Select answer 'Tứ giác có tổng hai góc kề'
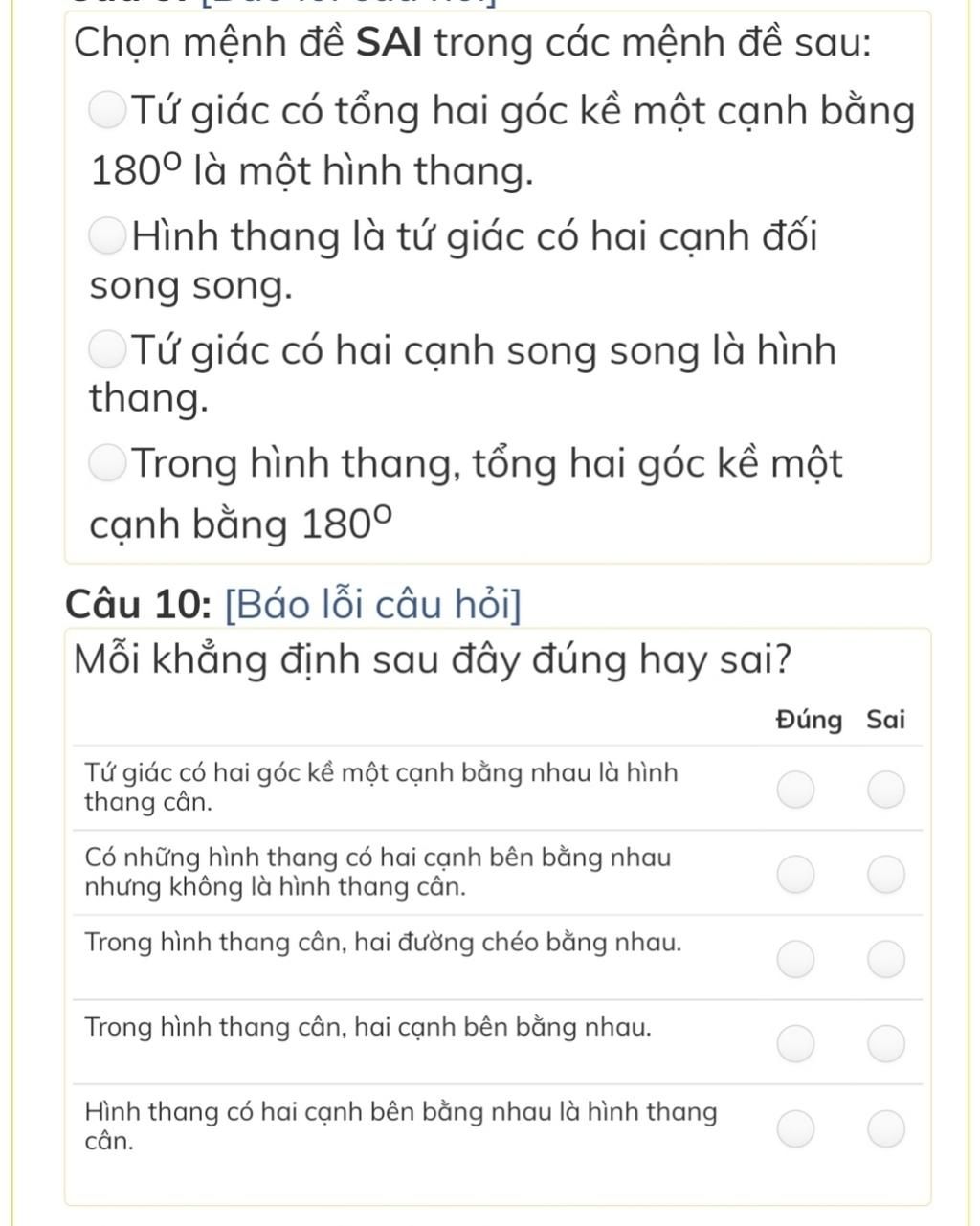980x1226 pixels. point(108,111)
